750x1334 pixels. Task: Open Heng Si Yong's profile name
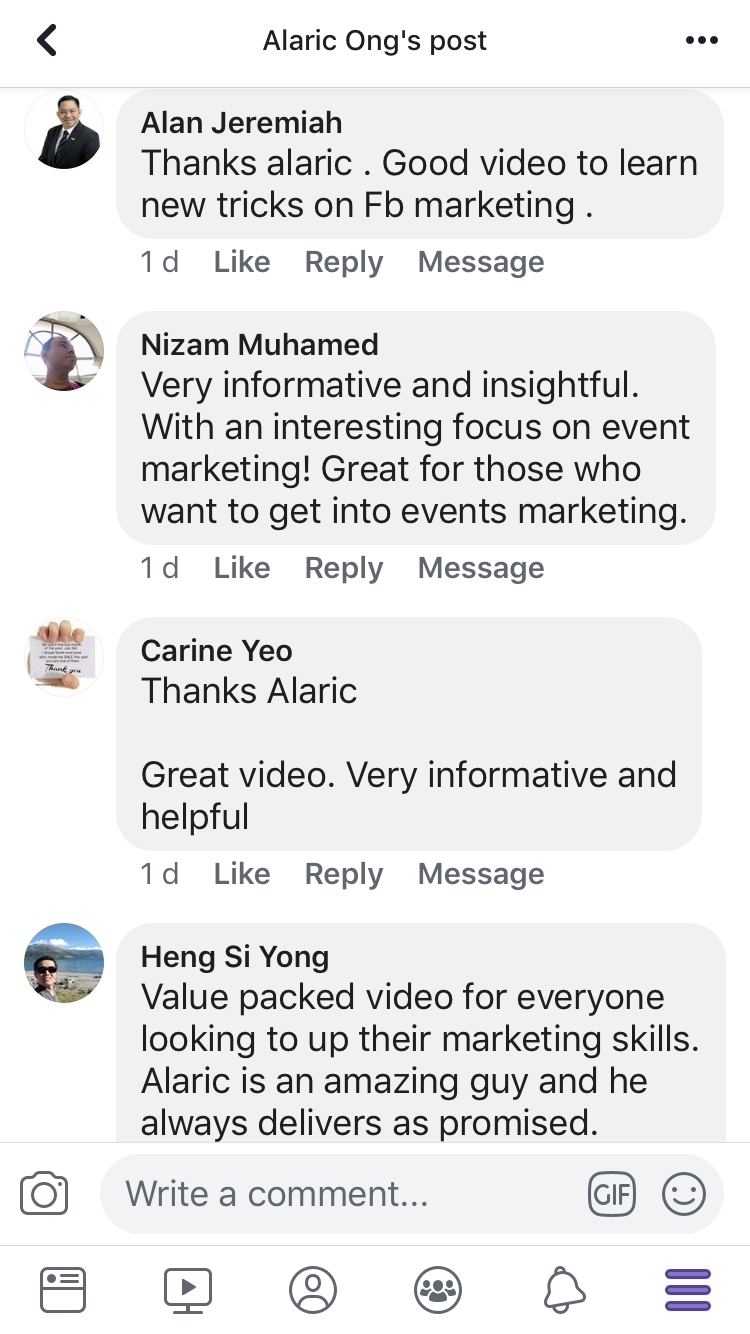point(235,957)
